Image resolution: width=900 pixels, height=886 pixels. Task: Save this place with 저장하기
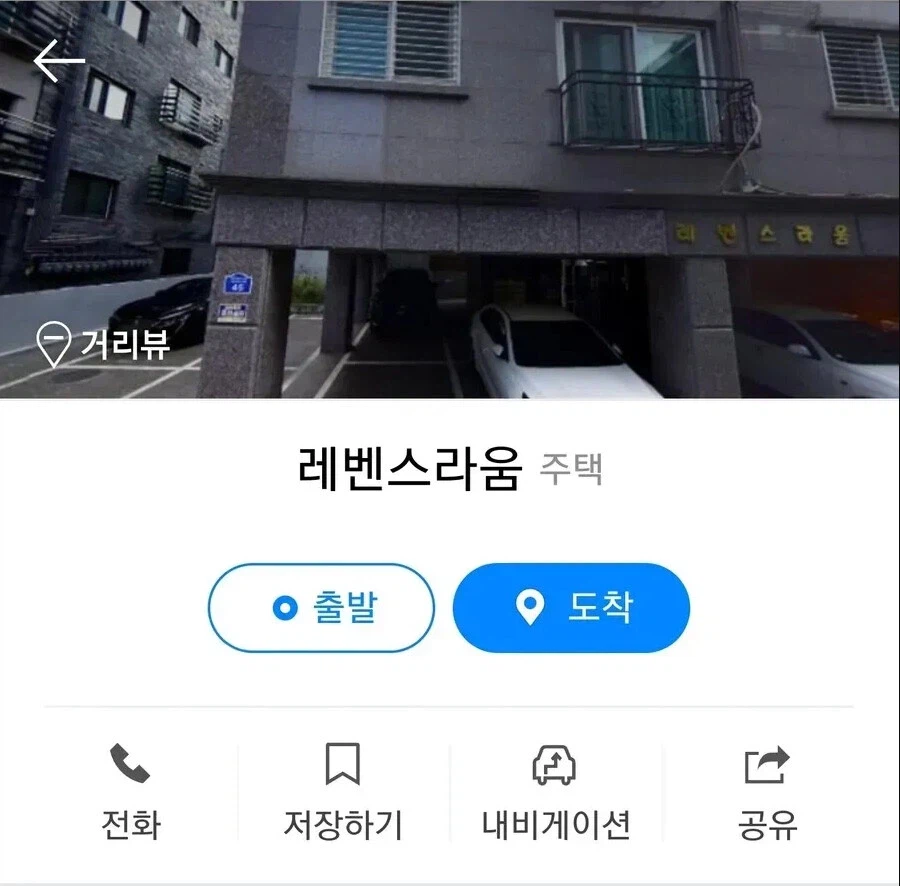point(342,792)
